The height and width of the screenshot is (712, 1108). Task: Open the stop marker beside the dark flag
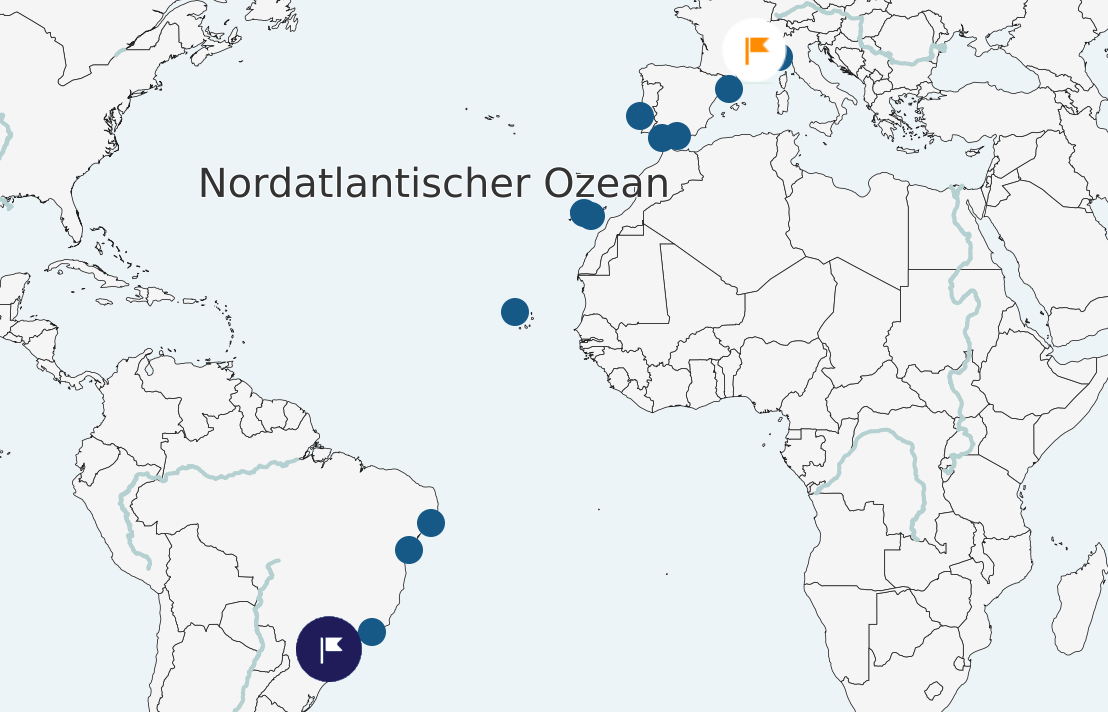372,632
